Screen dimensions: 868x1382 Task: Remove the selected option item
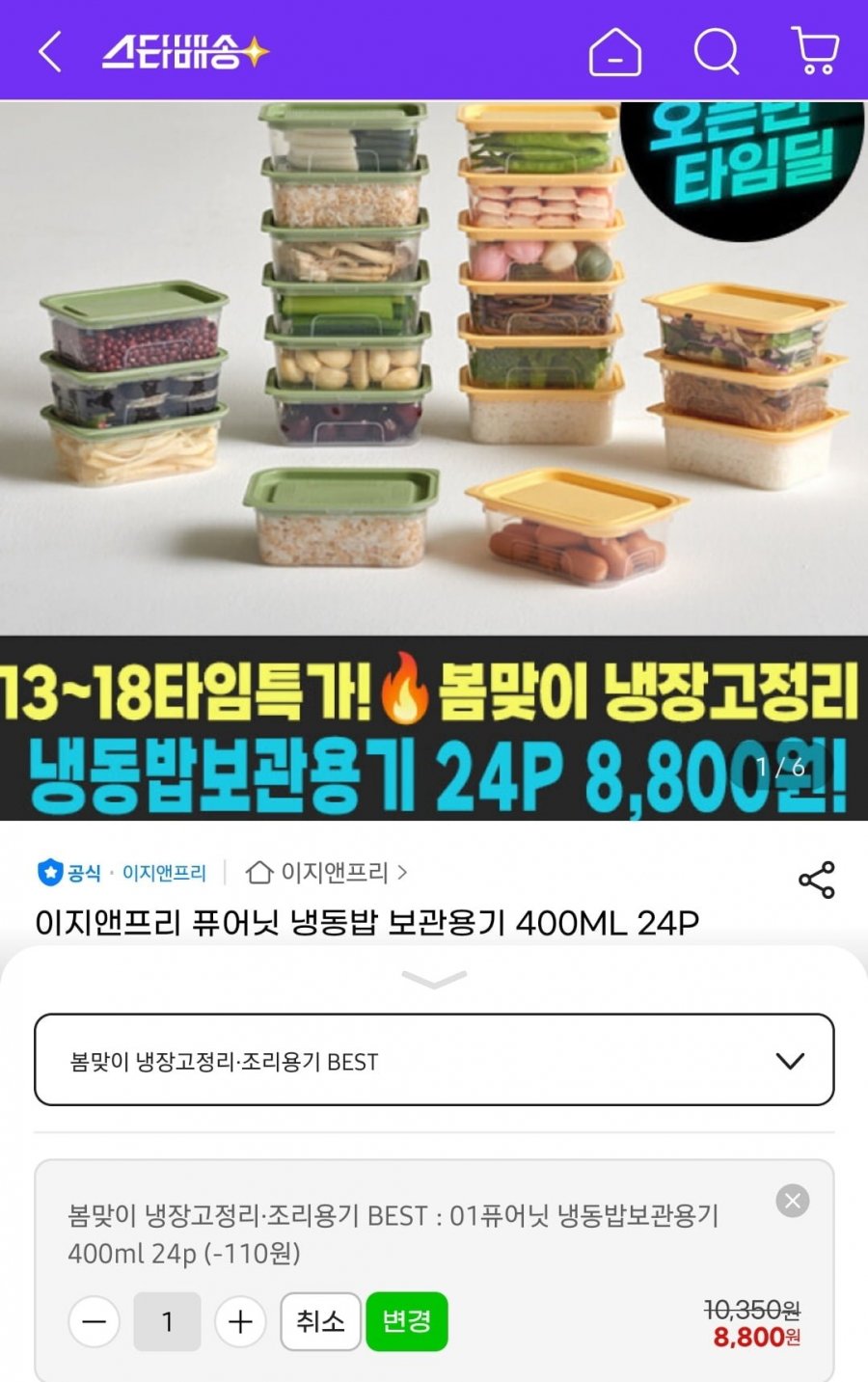[x=792, y=1201]
